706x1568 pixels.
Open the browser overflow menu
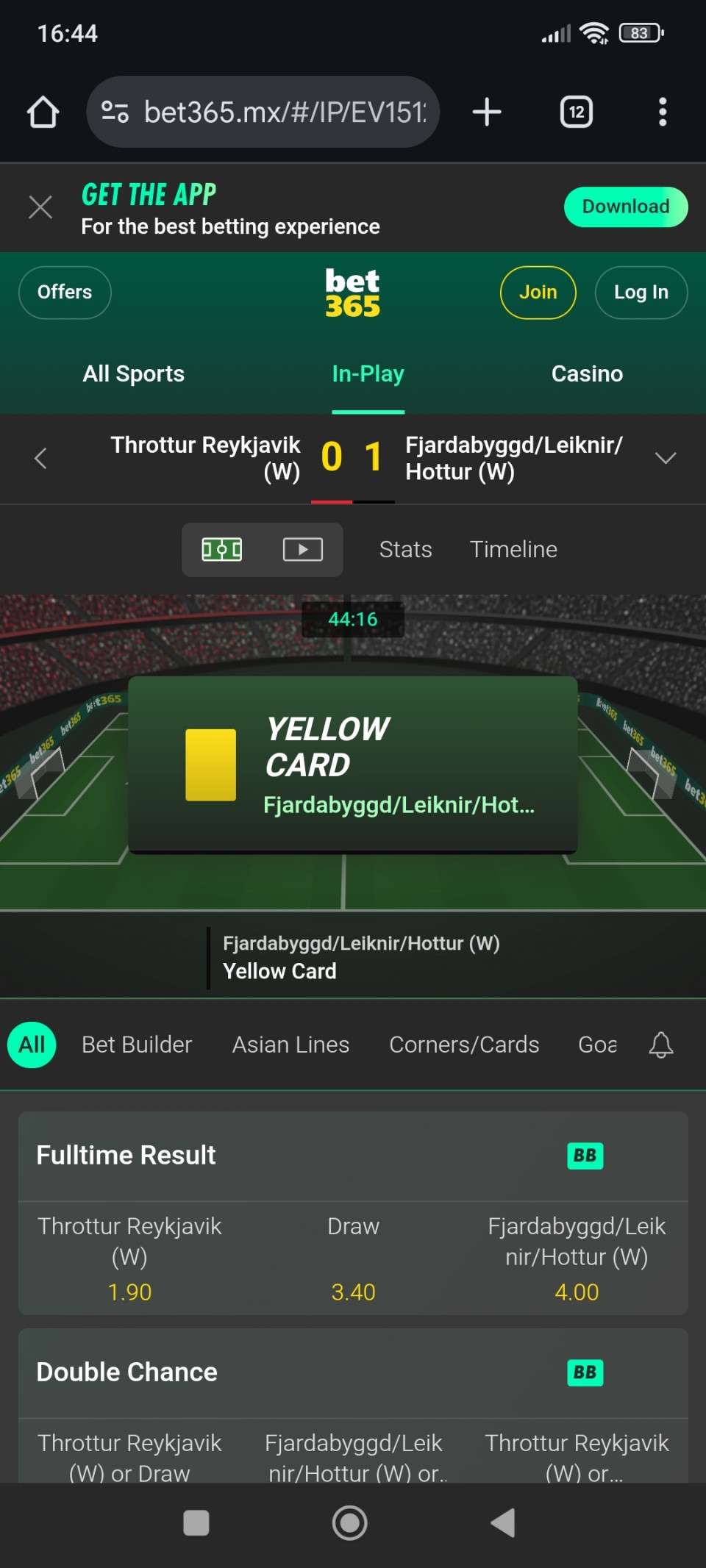[663, 112]
